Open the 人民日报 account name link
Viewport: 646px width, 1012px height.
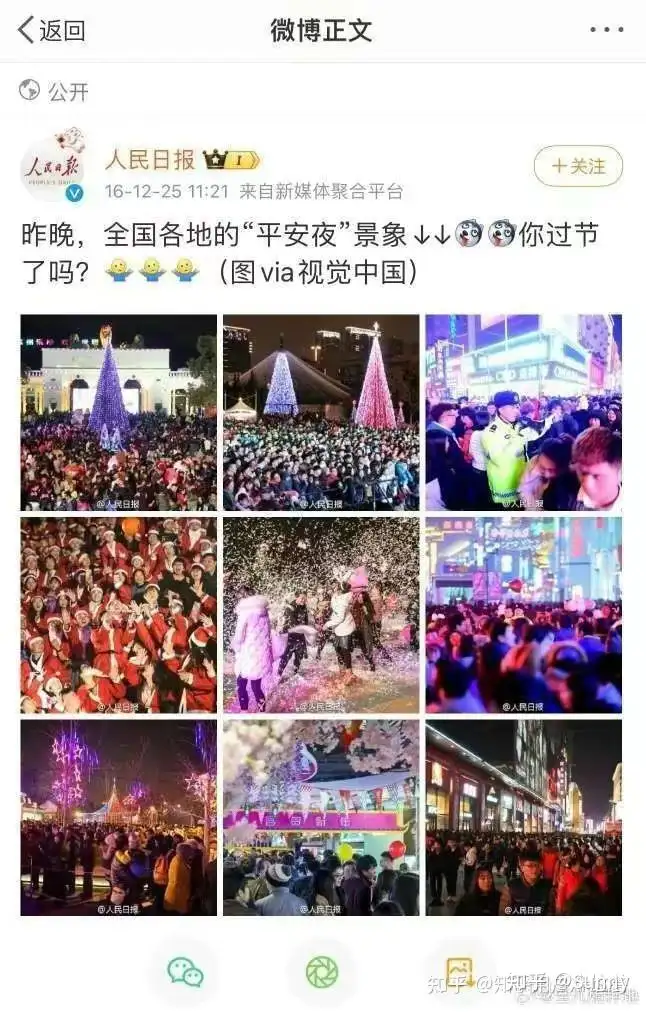[x=150, y=160]
